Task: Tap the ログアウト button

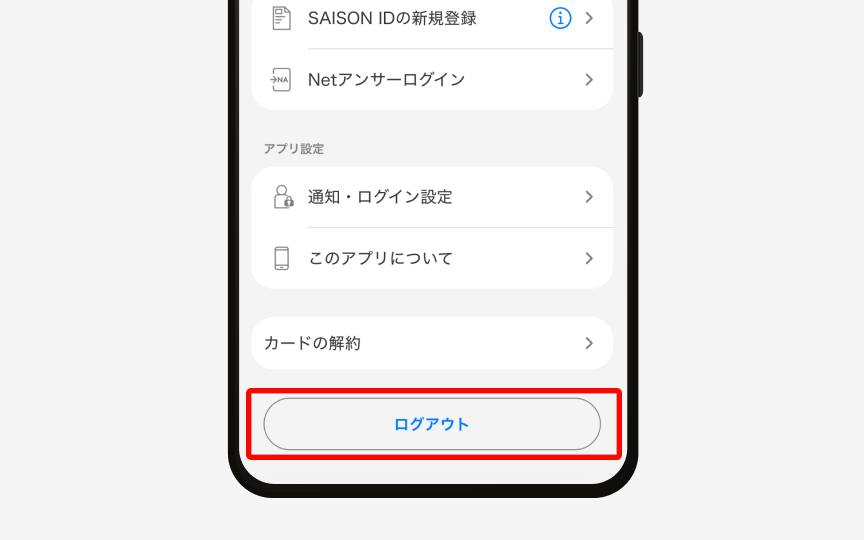Action: point(432,424)
